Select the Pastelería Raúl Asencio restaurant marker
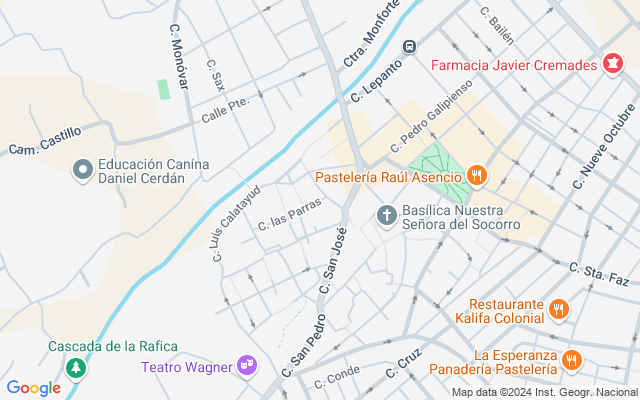The width and height of the screenshot is (640, 400). 476,176
